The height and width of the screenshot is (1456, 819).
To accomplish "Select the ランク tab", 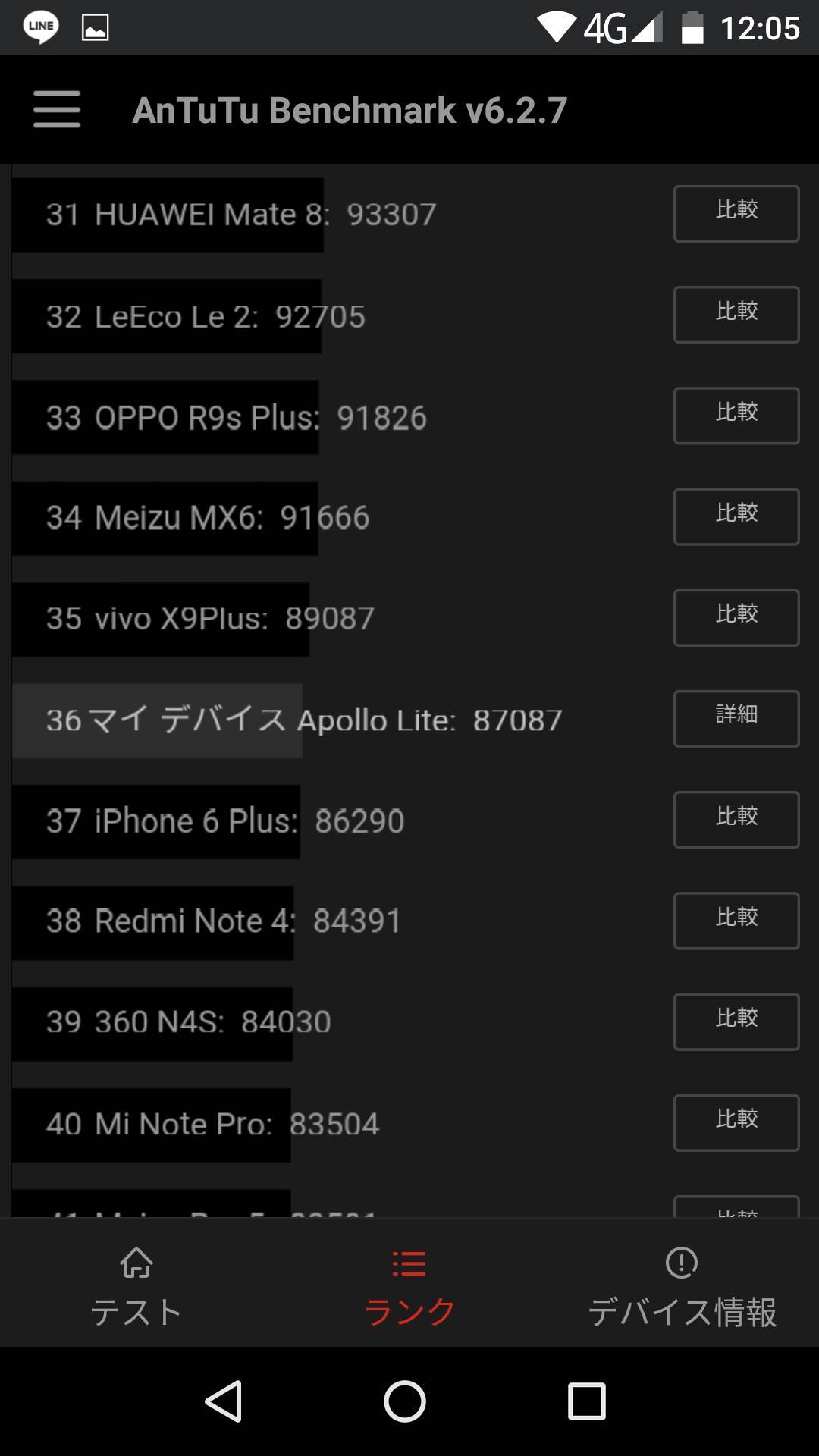I will [x=409, y=1288].
